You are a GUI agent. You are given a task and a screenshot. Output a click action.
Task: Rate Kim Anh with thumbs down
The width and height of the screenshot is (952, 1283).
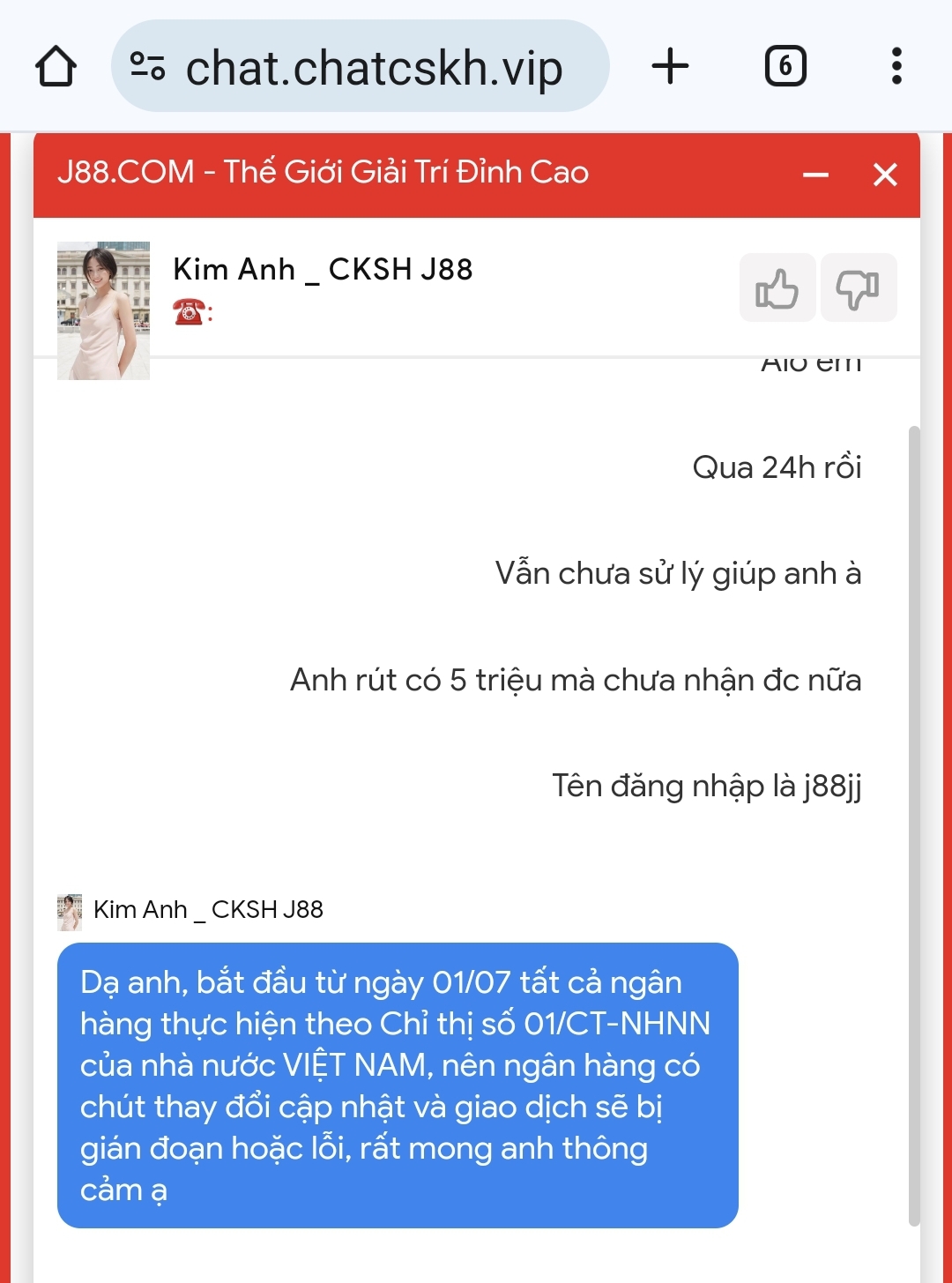(858, 288)
